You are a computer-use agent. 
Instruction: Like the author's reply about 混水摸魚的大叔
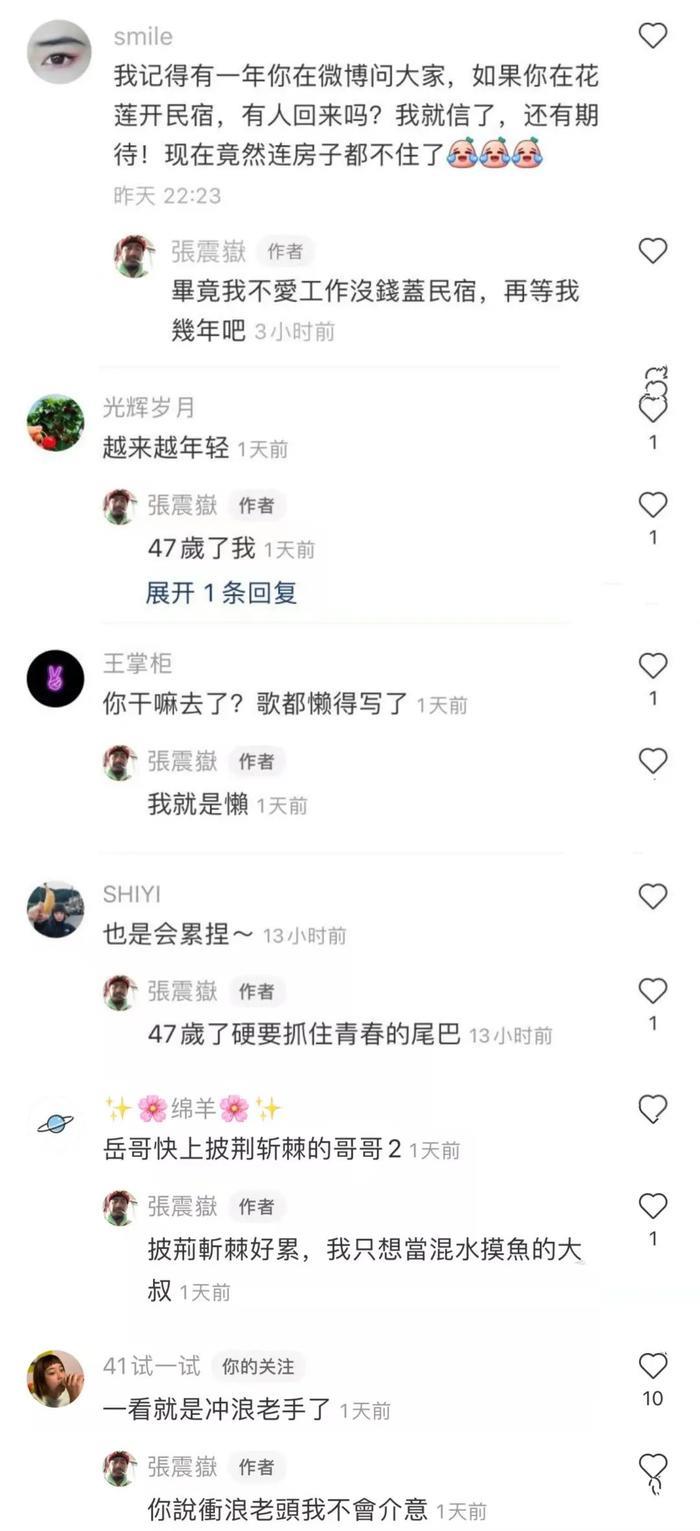652,1206
